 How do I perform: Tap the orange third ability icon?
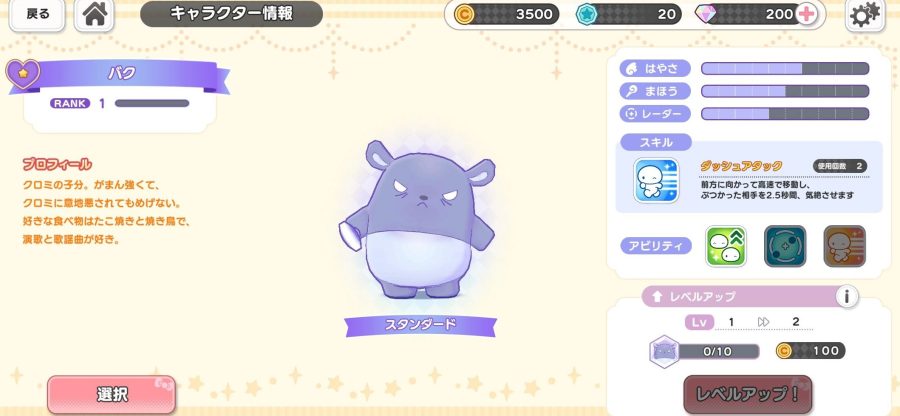(x=844, y=246)
